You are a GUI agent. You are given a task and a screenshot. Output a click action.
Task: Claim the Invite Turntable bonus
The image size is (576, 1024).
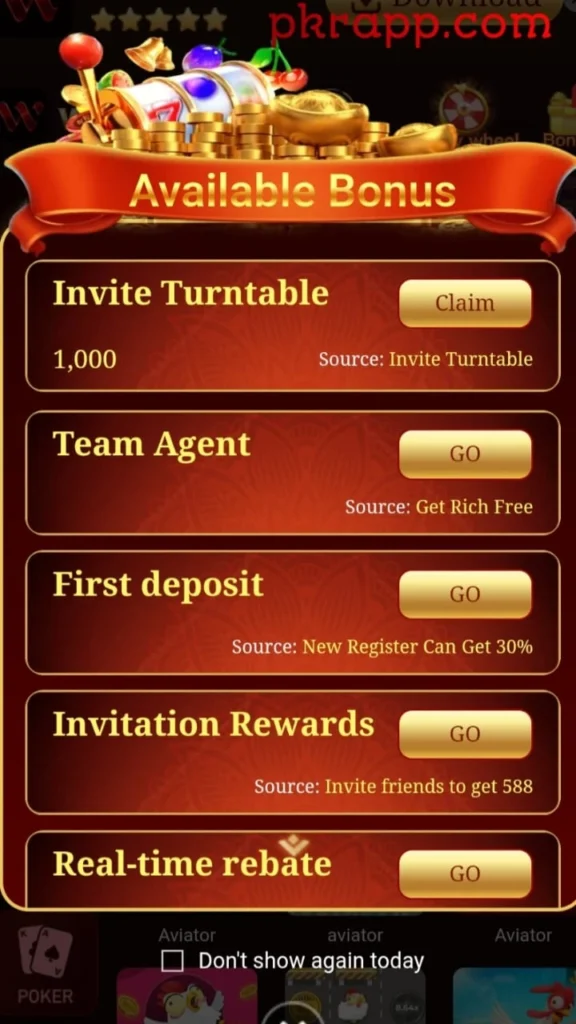[465, 304]
